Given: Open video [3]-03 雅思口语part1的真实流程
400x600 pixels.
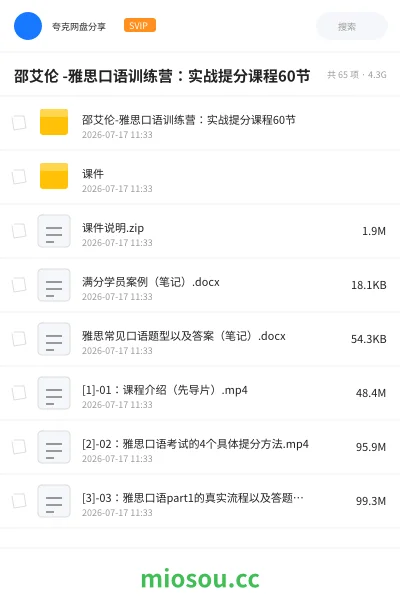Looking at the screenshot, I should click(200, 501).
